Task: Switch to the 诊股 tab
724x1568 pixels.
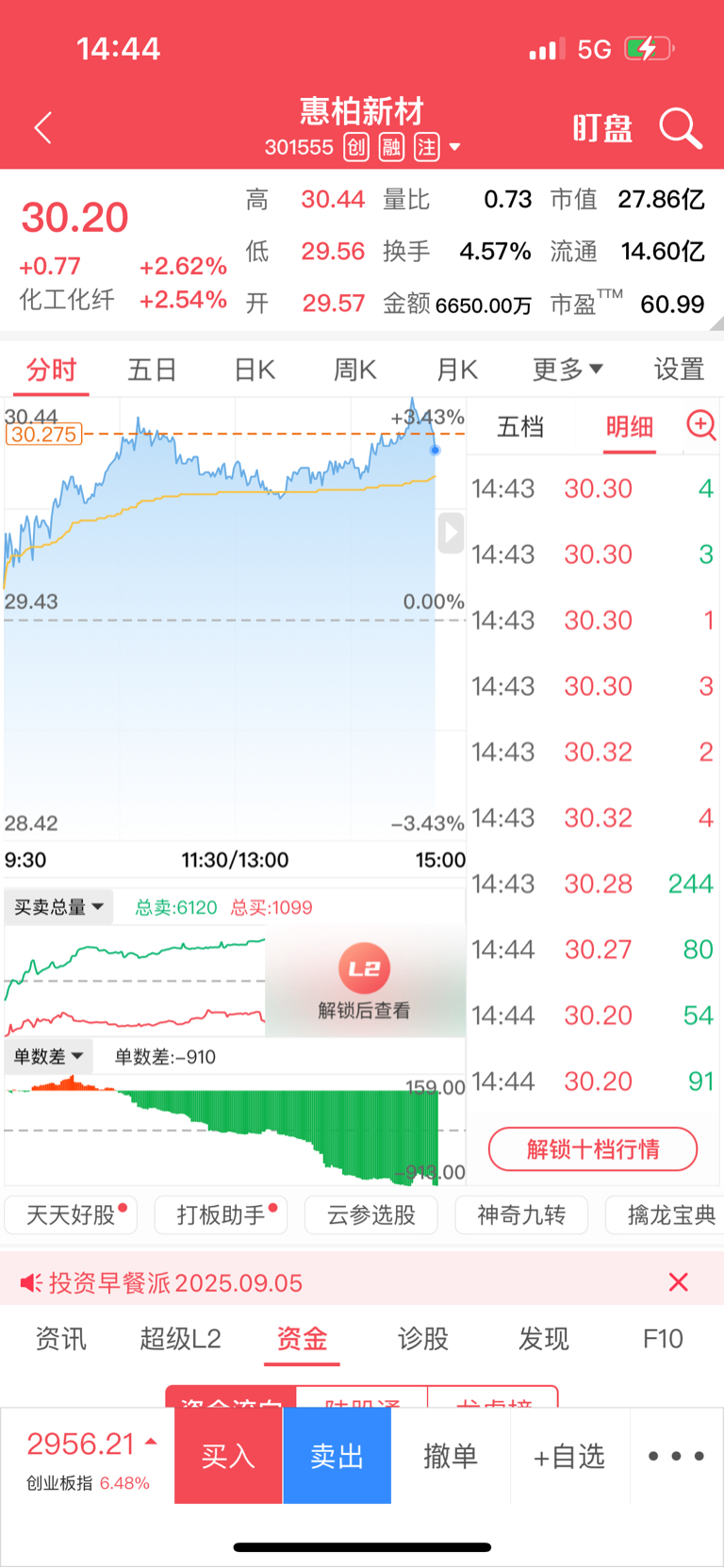Action: (x=423, y=1339)
